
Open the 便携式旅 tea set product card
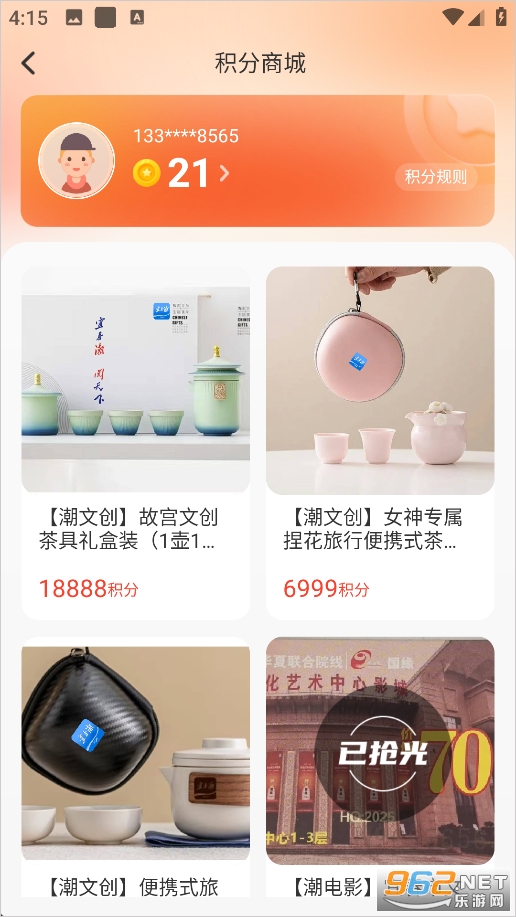click(x=136, y=767)
